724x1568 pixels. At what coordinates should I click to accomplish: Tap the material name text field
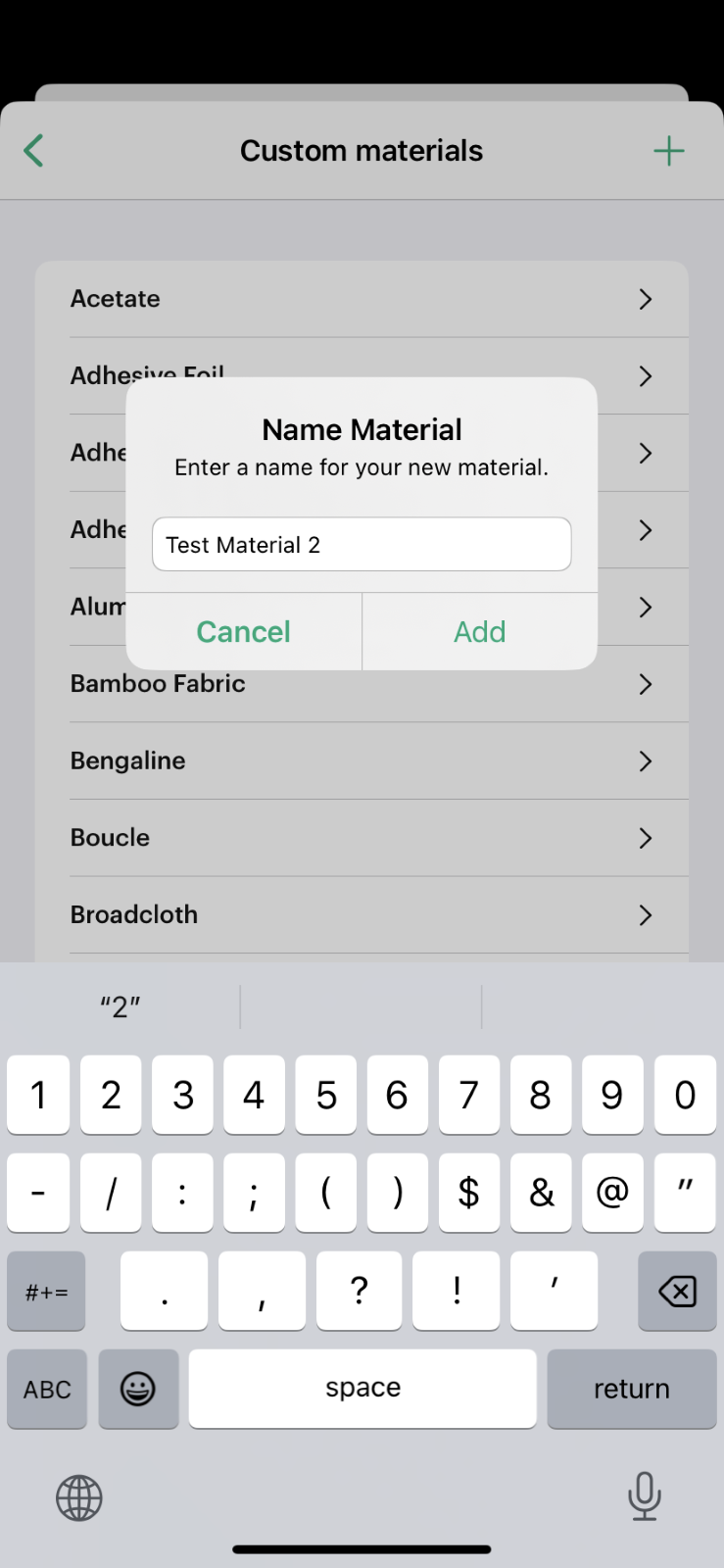click(362, 545)
